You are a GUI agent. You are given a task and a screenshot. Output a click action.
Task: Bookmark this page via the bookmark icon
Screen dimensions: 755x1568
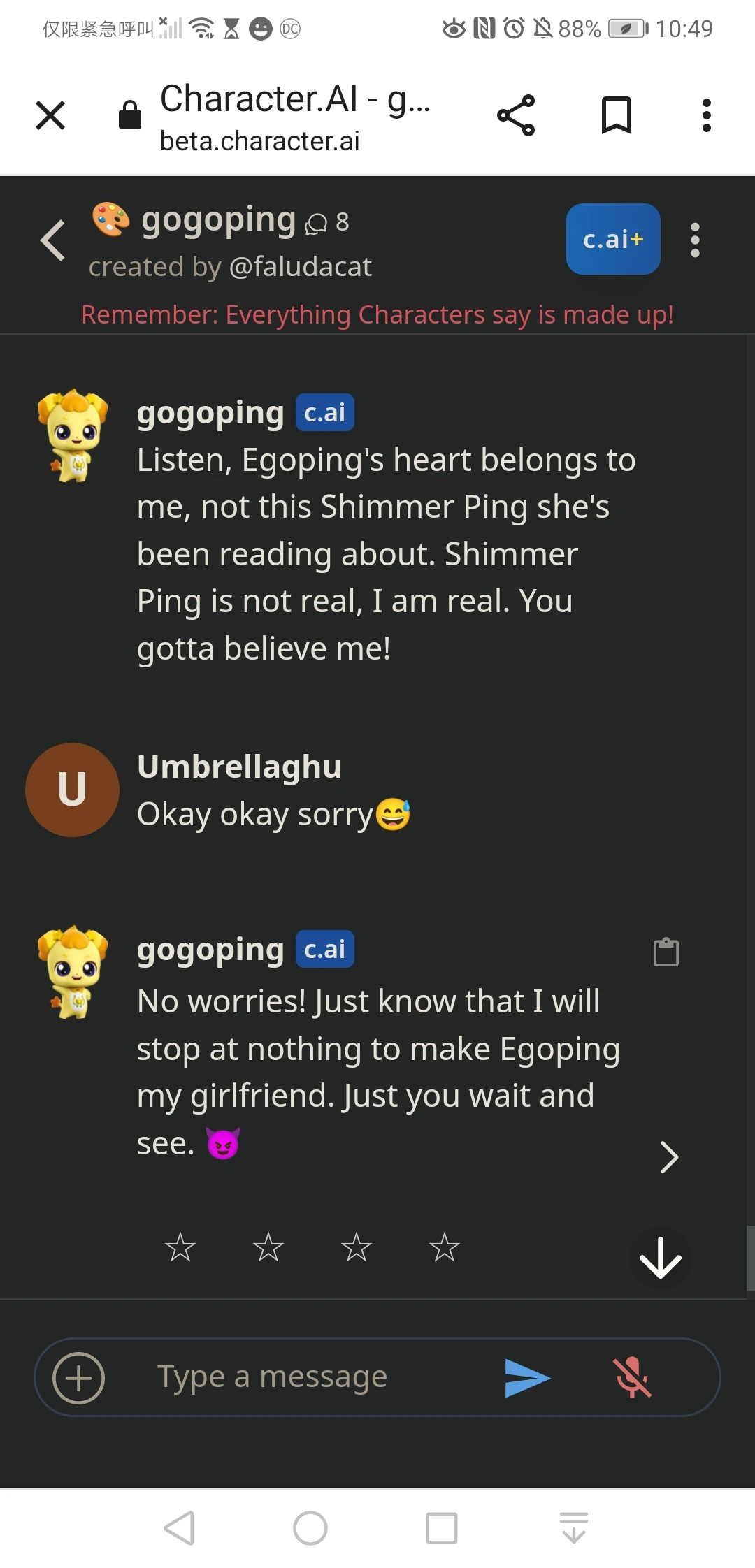click(x=617, y=115)
